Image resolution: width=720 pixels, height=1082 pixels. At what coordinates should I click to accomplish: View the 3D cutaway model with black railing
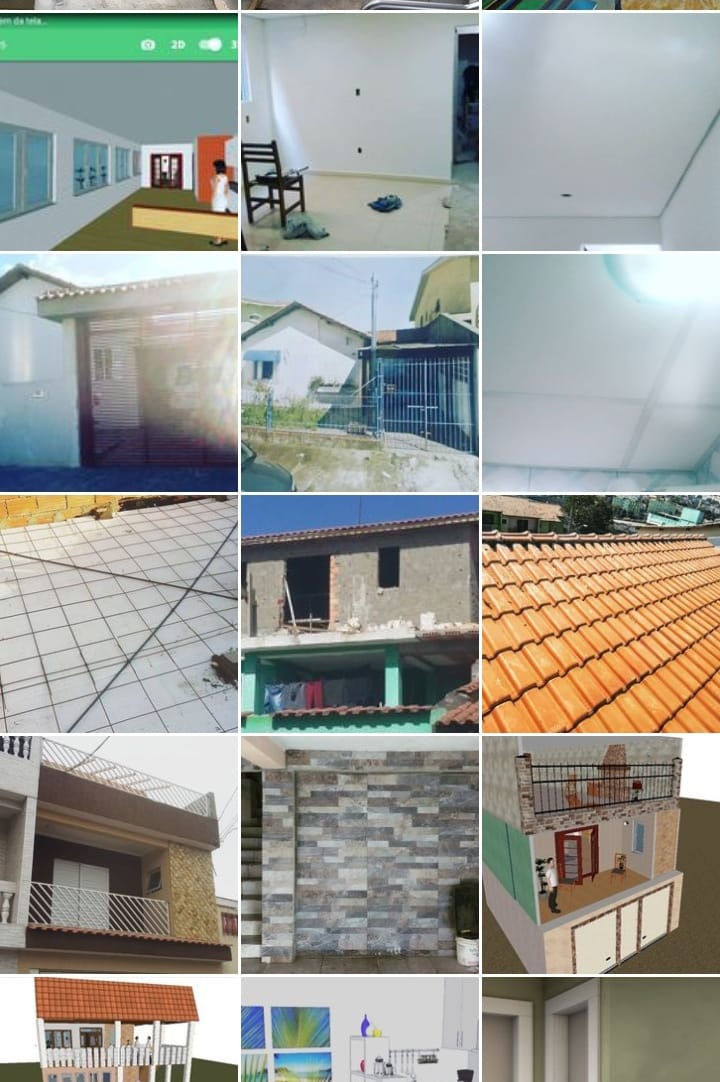600,854
